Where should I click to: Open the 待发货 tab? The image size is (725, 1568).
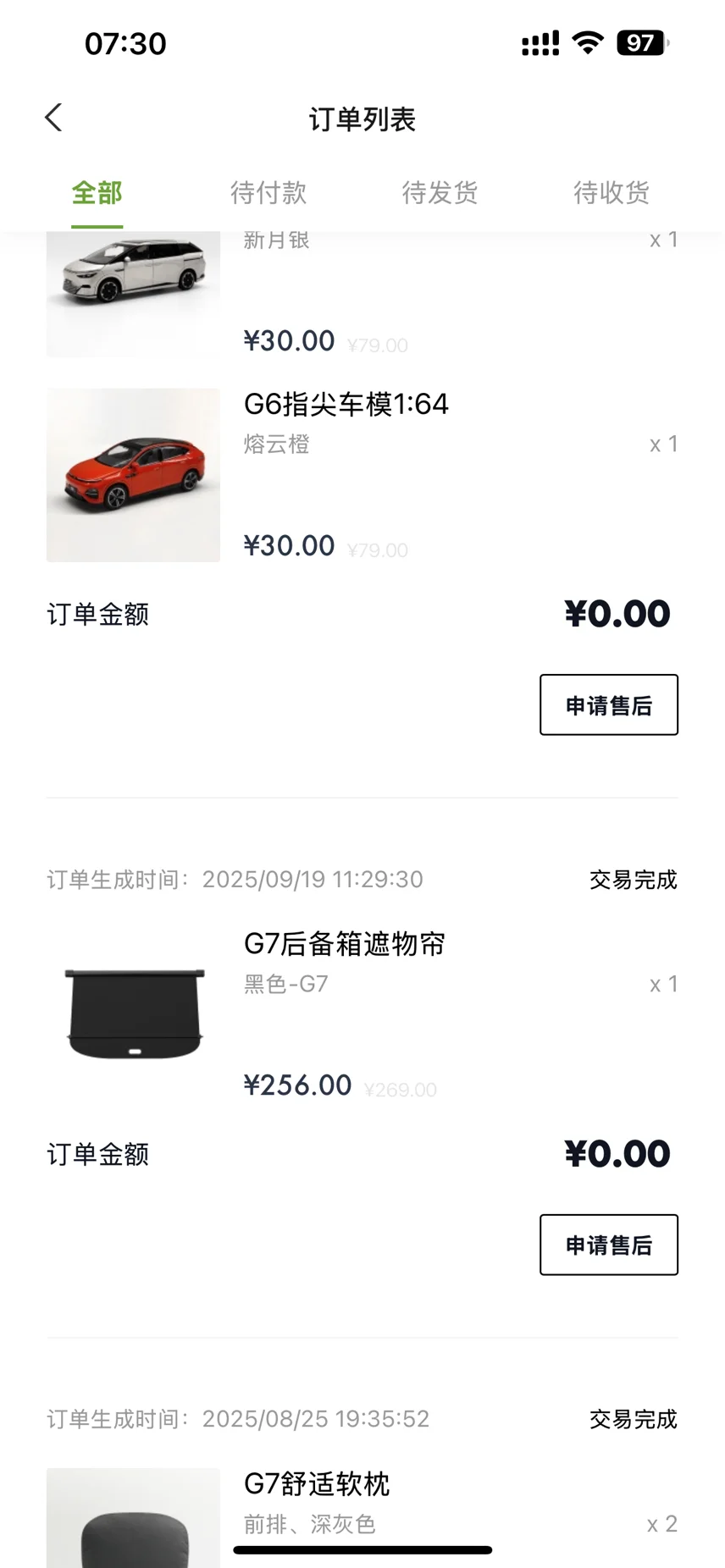click(x=440, y=193)
